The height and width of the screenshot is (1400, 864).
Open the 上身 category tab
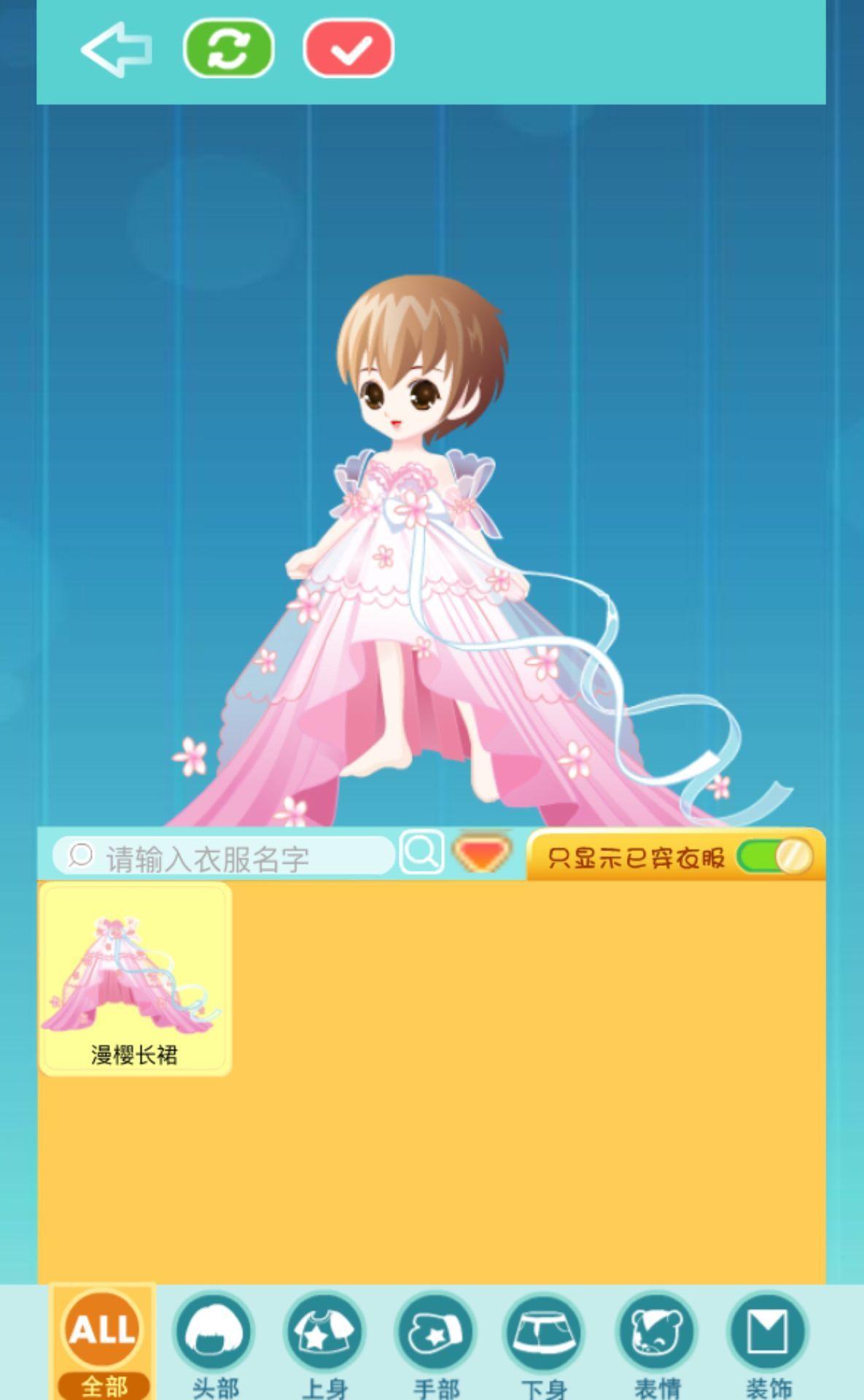(324, 1343)
